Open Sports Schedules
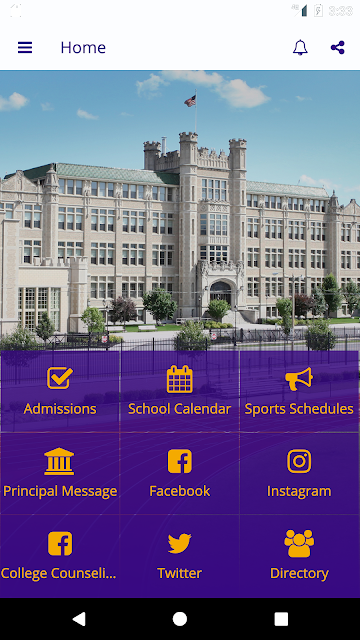 tap(299, 391)
